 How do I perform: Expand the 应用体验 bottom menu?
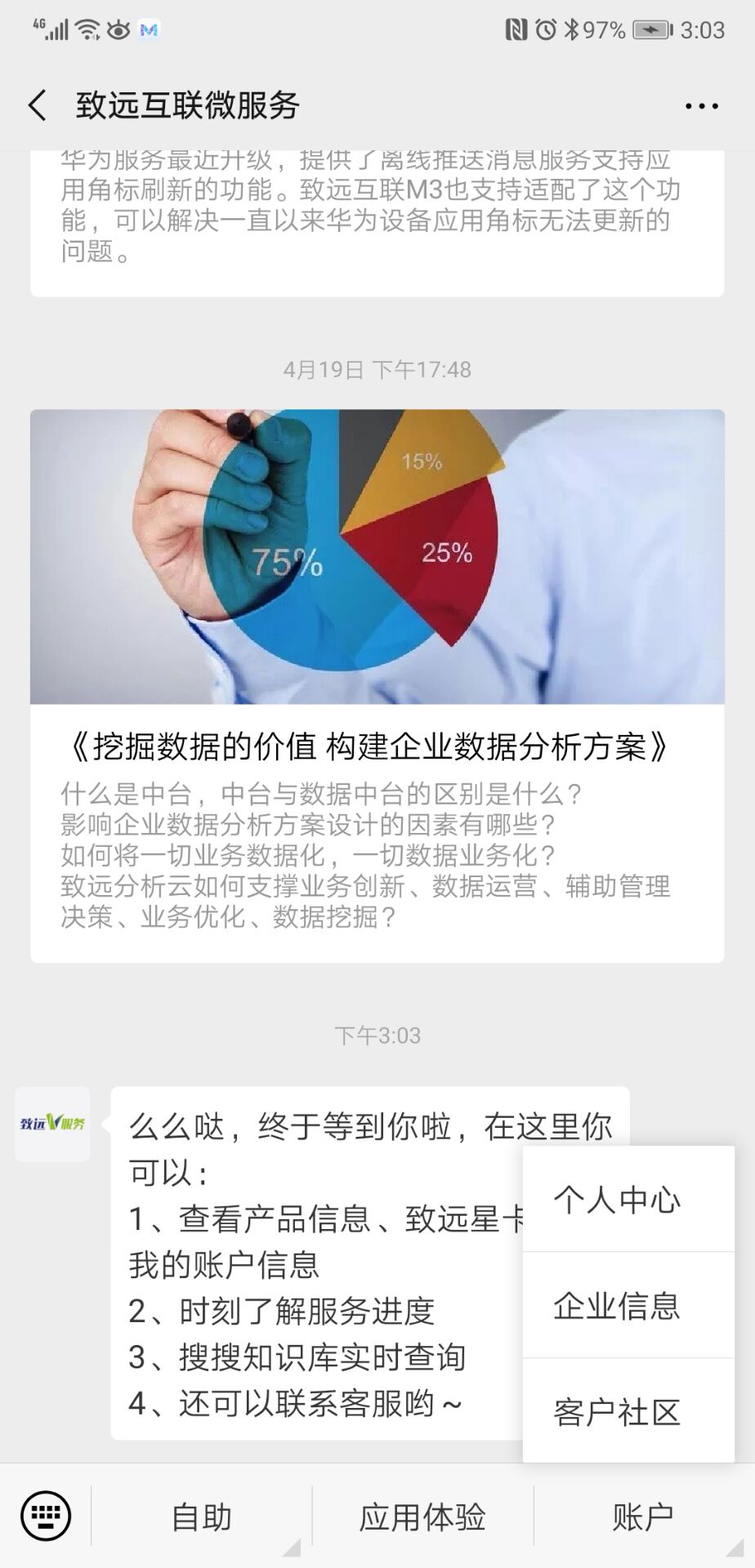(x=422, y=1517)
